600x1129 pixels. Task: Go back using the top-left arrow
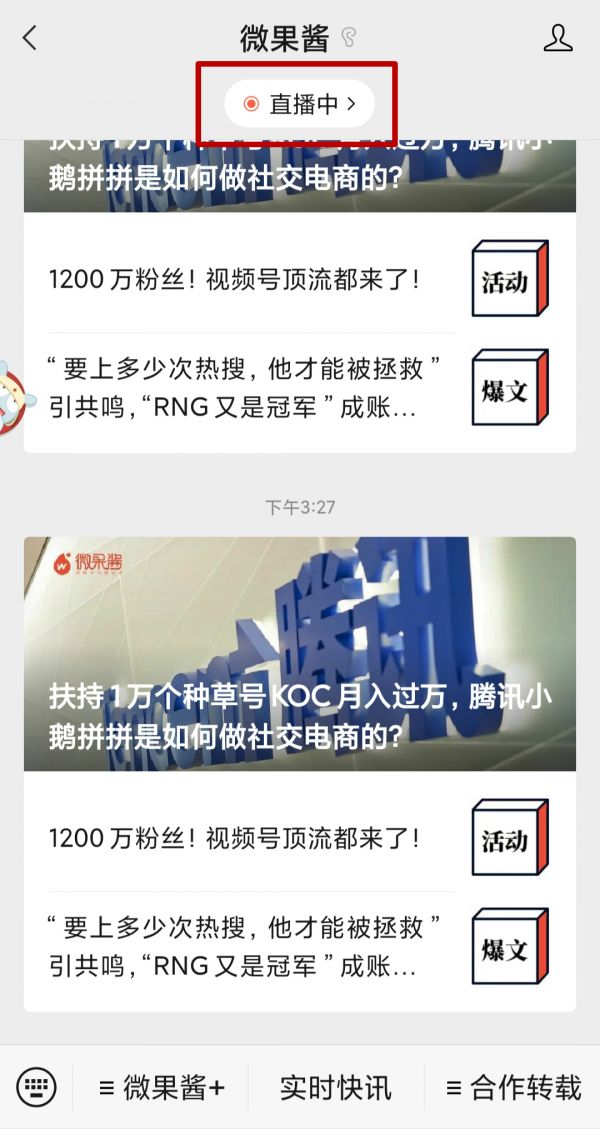pos(30,38)
